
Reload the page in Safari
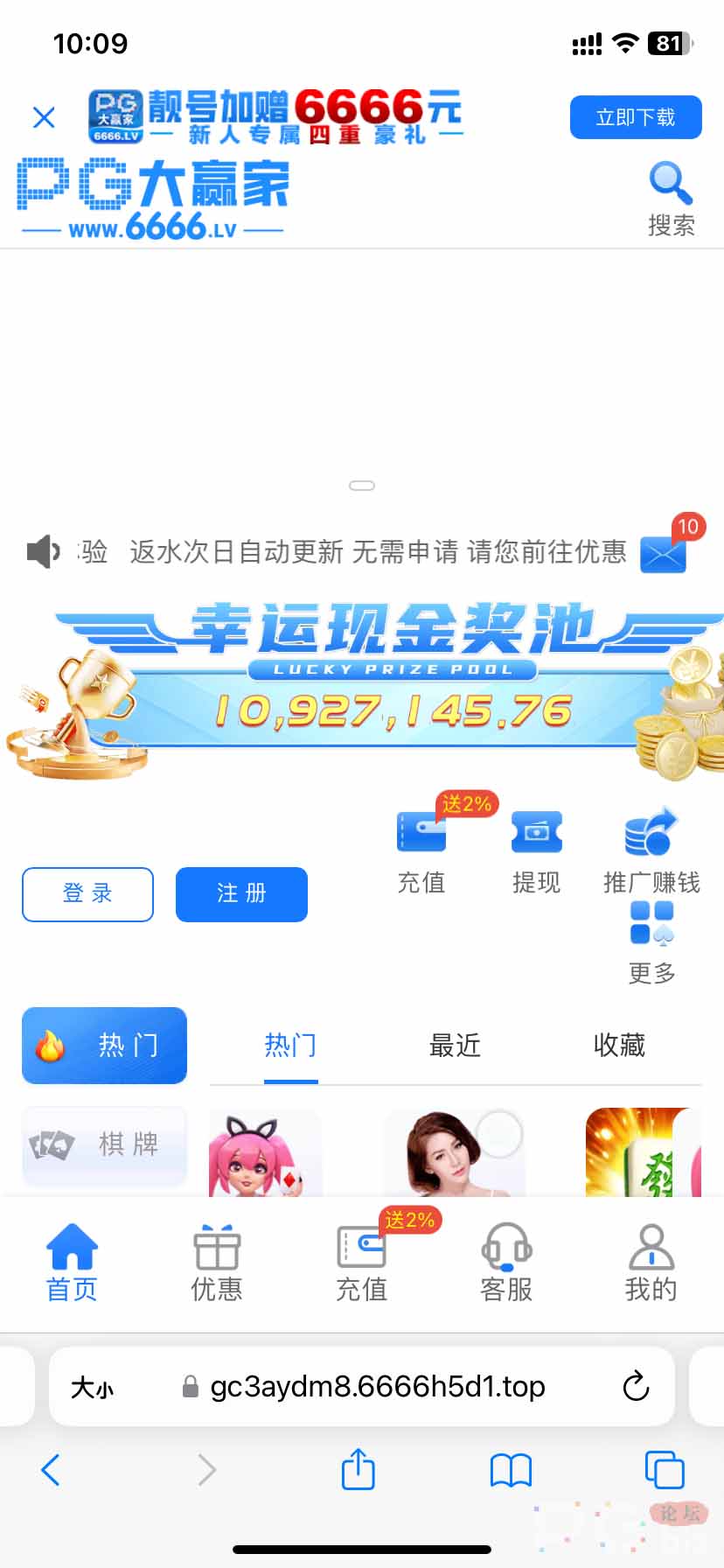click(x=636, y=1386)
